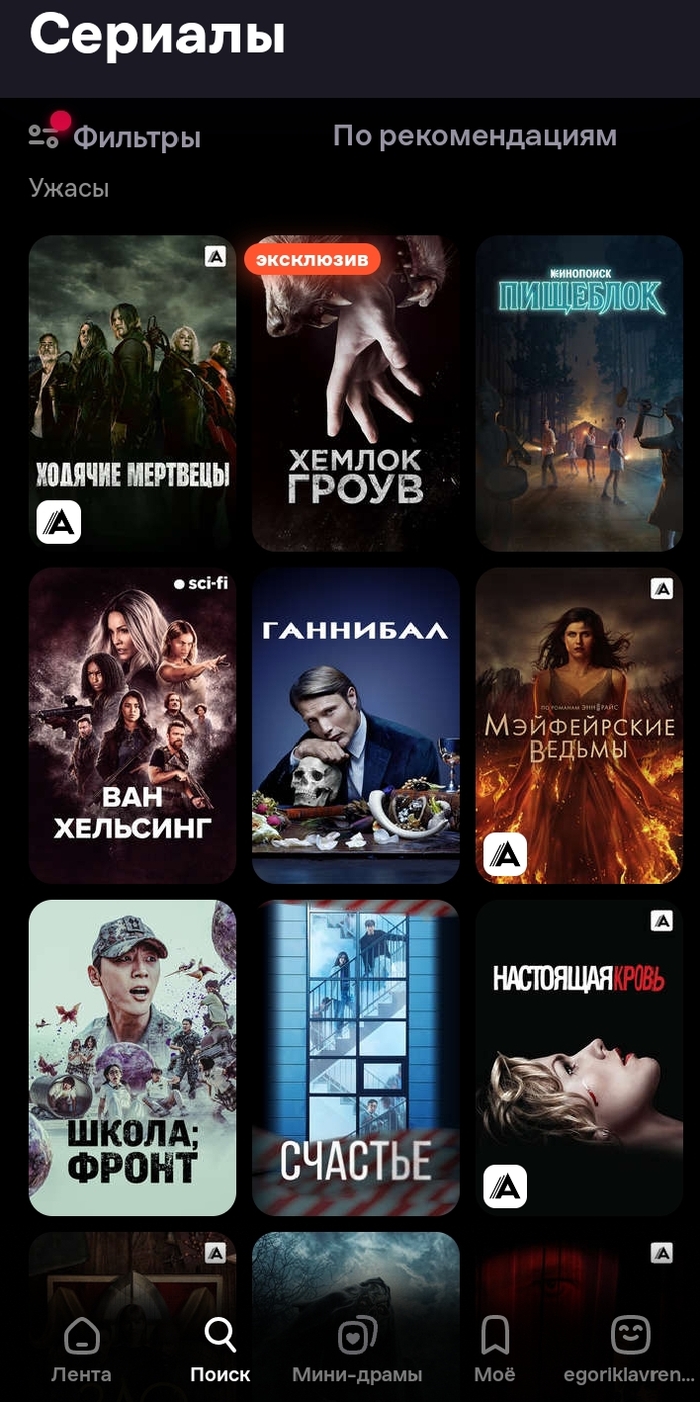Go to the Поиск tab
The height and width of the screenshot is (1402, 700).
tap(220, 1350)
